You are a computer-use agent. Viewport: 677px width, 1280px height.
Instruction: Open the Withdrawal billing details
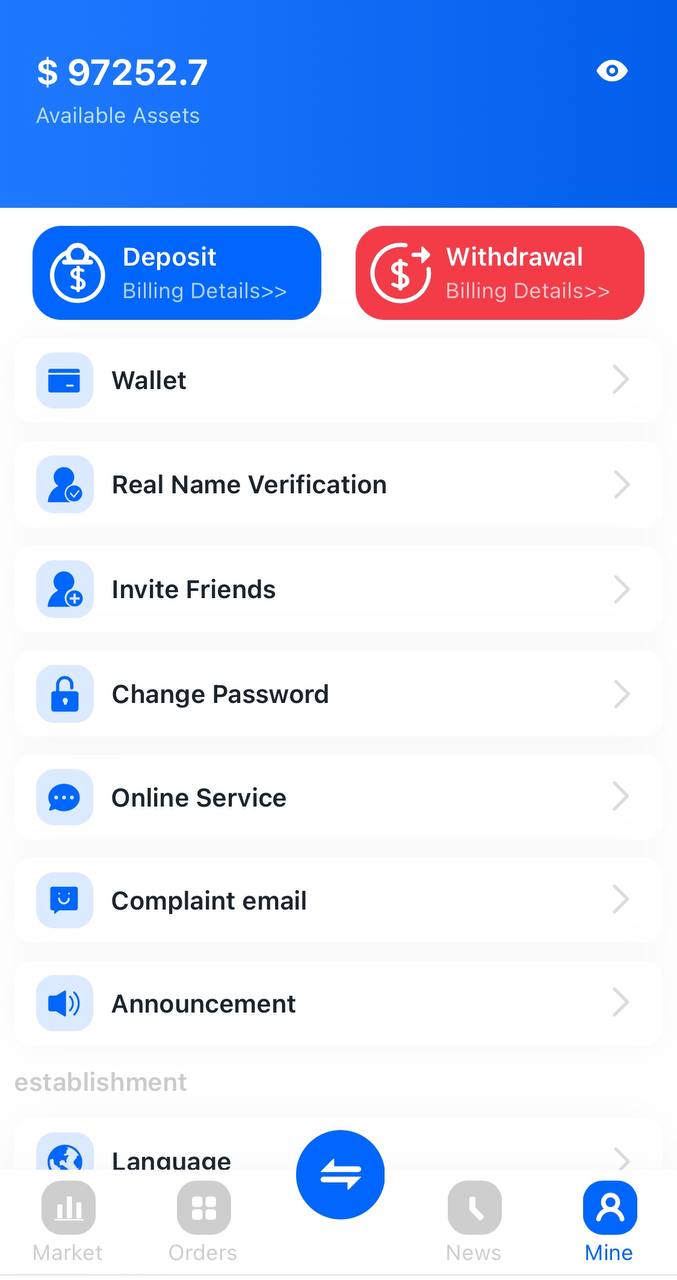[500, 273]
